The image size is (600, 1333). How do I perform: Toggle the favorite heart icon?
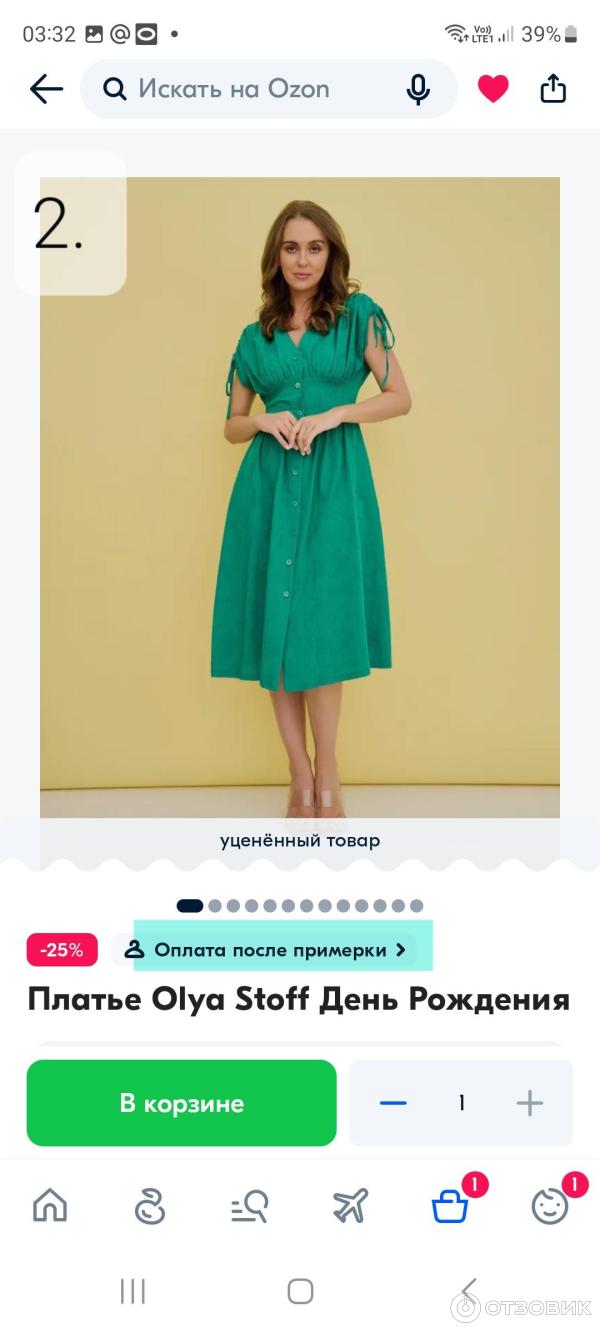pos(493,90)
